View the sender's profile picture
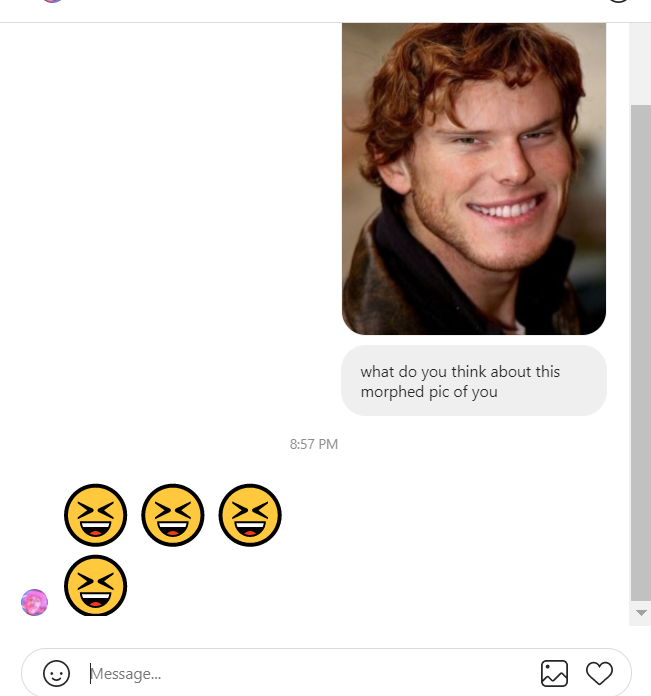 pos(35,602)
